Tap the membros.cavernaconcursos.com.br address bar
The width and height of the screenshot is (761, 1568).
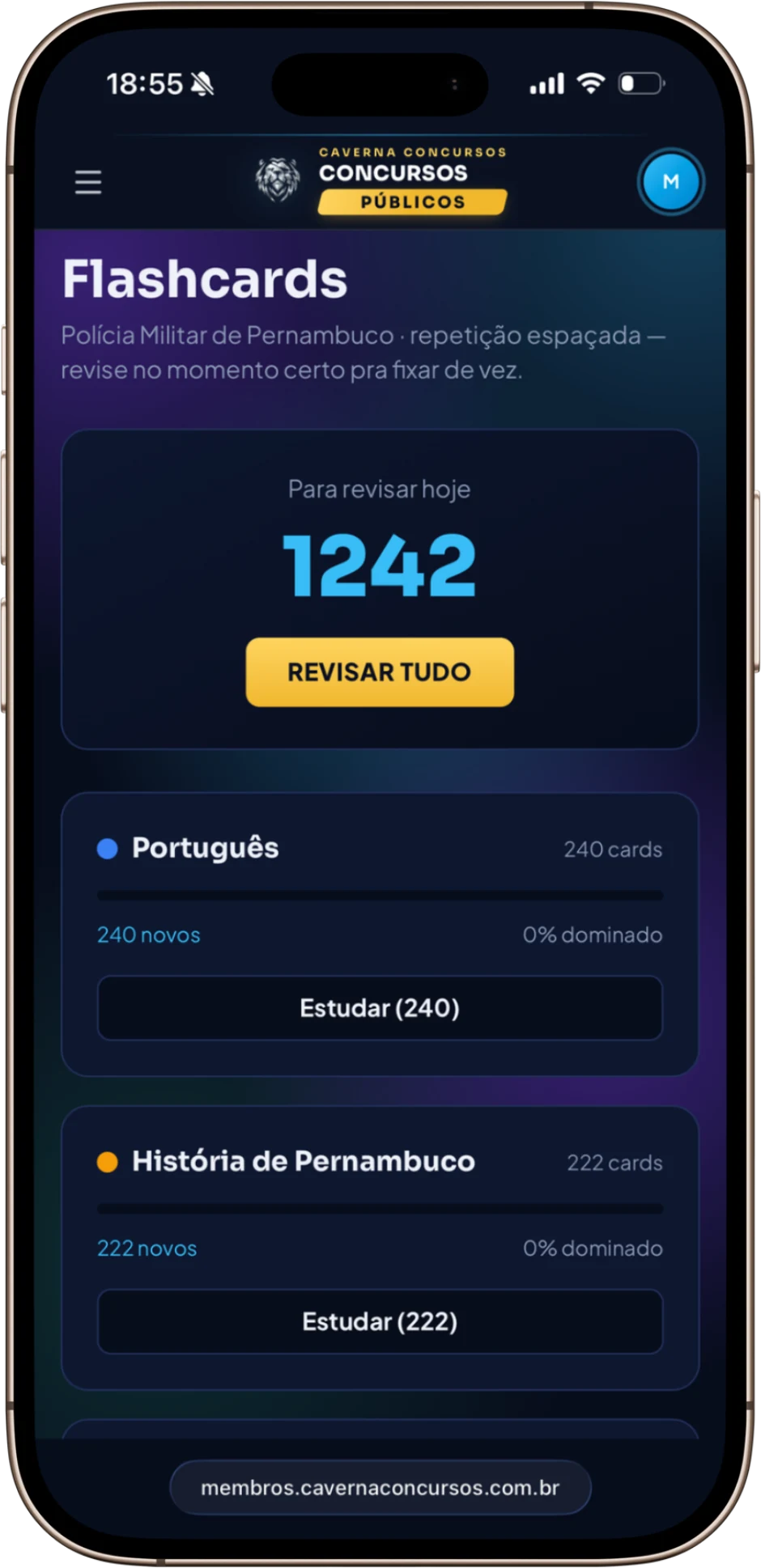380,1487
